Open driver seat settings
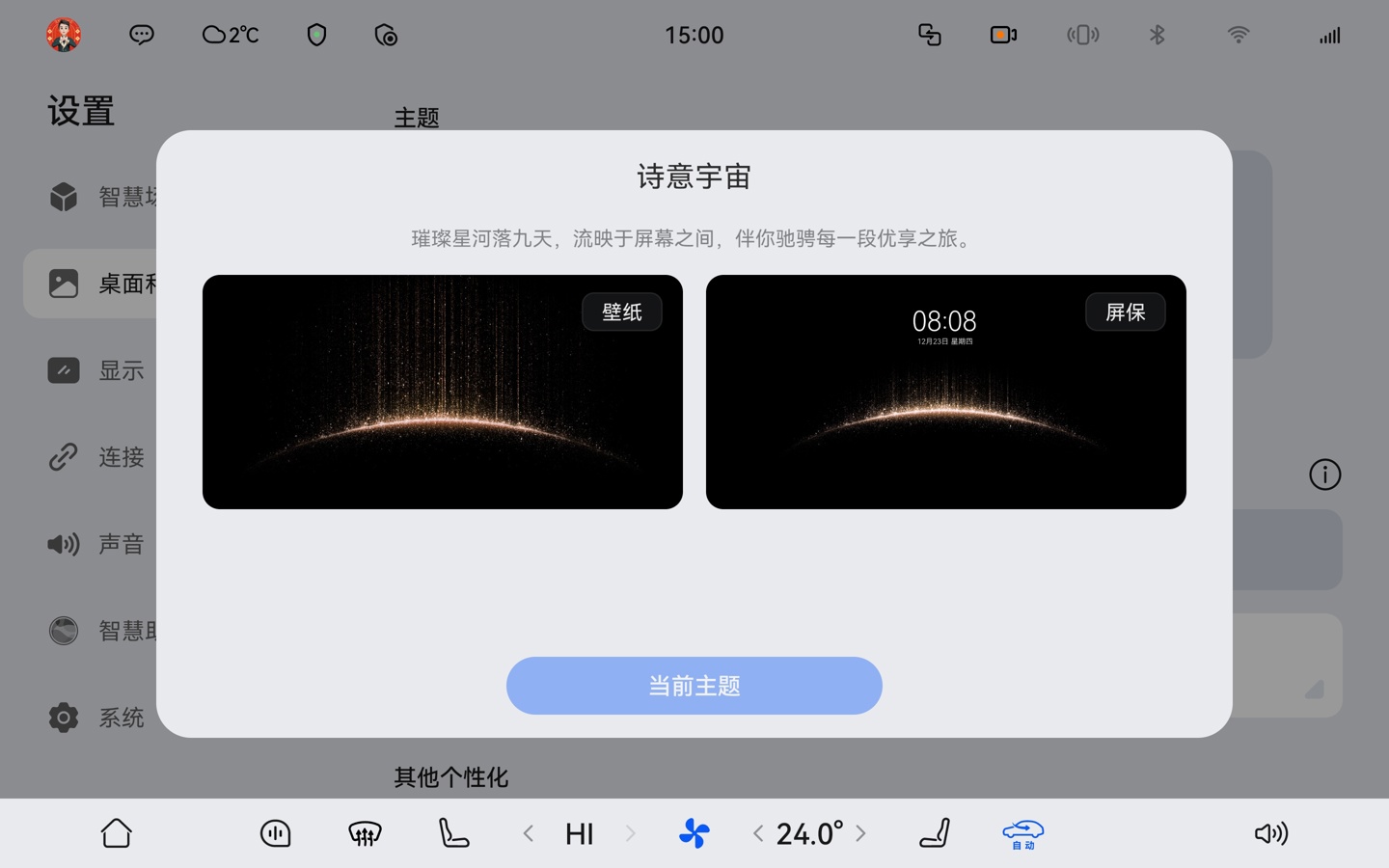The height and width of the screenshot is (868, 1389). [453, 833]
